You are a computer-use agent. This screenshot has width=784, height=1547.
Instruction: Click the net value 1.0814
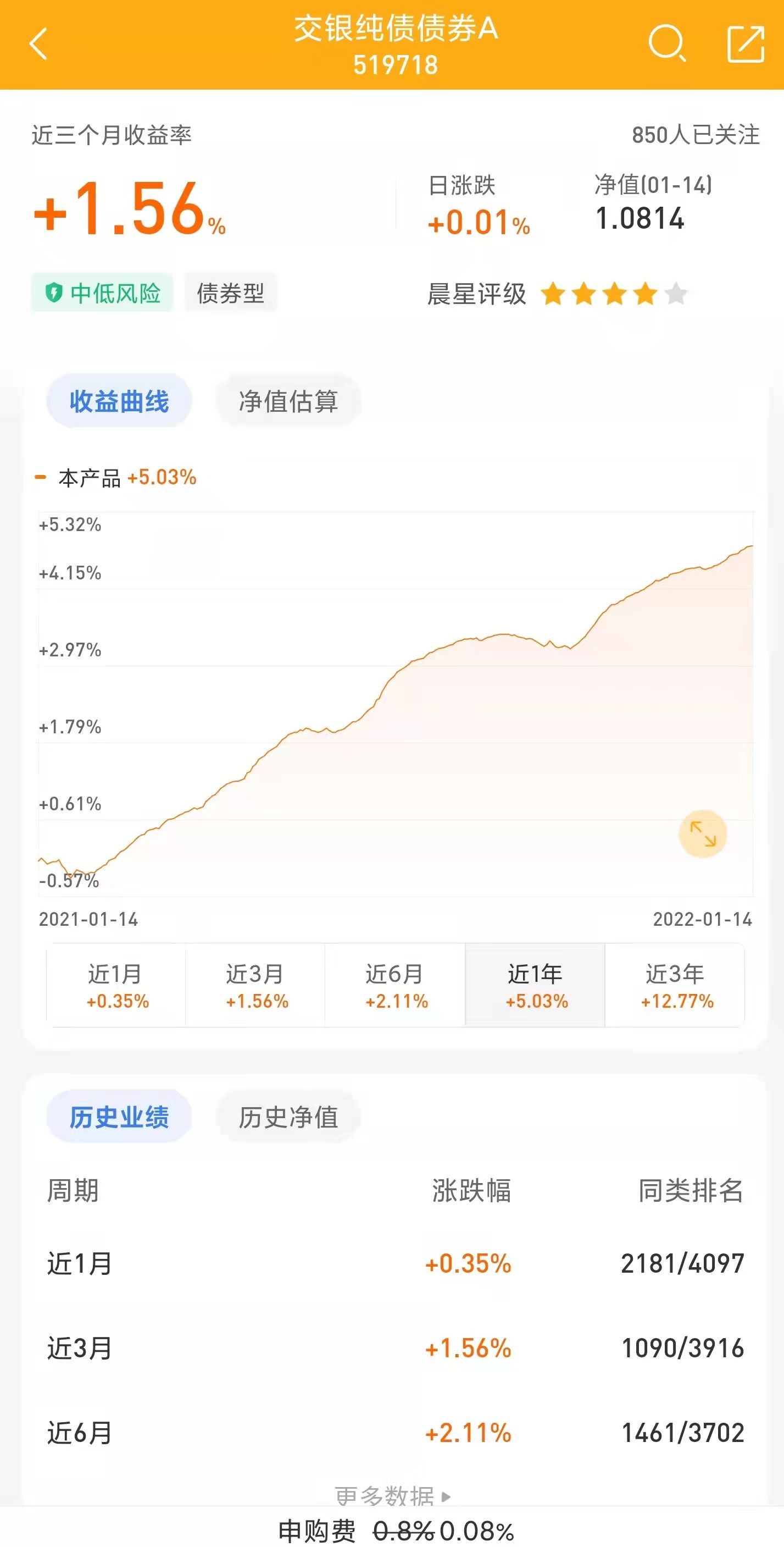point(639,220)
